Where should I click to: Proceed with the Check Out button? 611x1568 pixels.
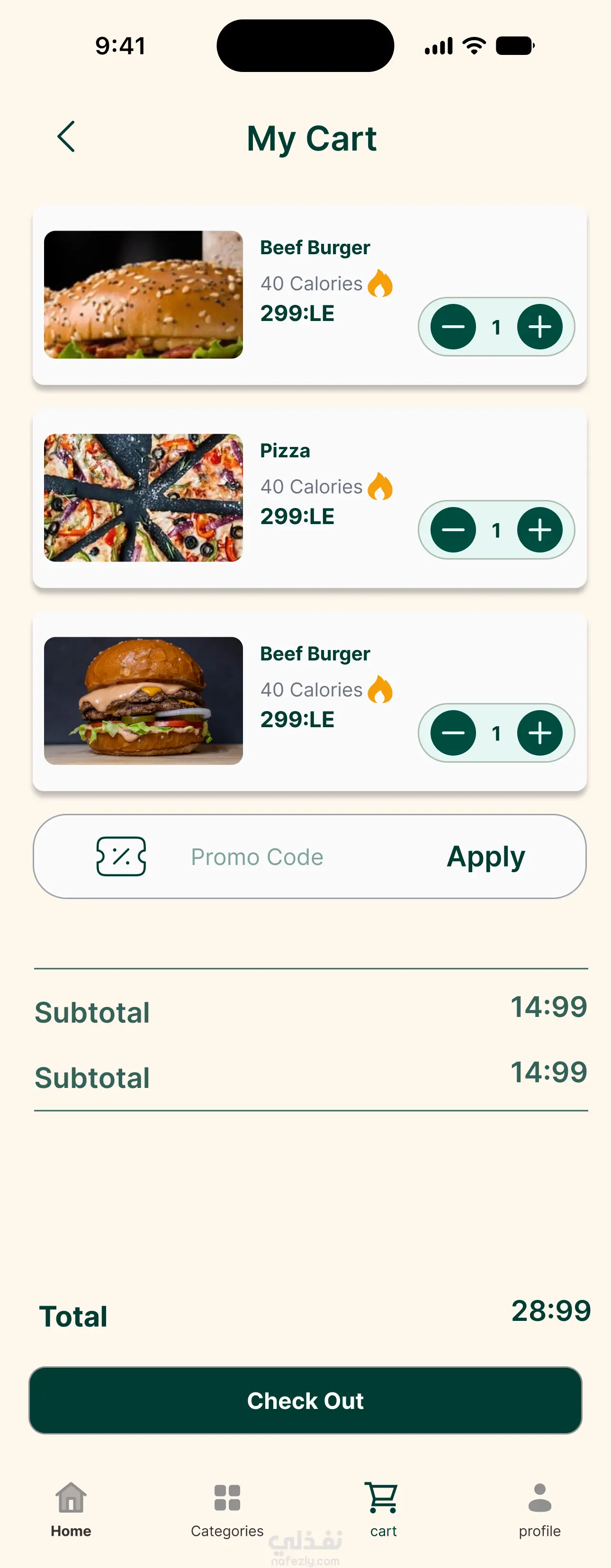coord(305,1400)
